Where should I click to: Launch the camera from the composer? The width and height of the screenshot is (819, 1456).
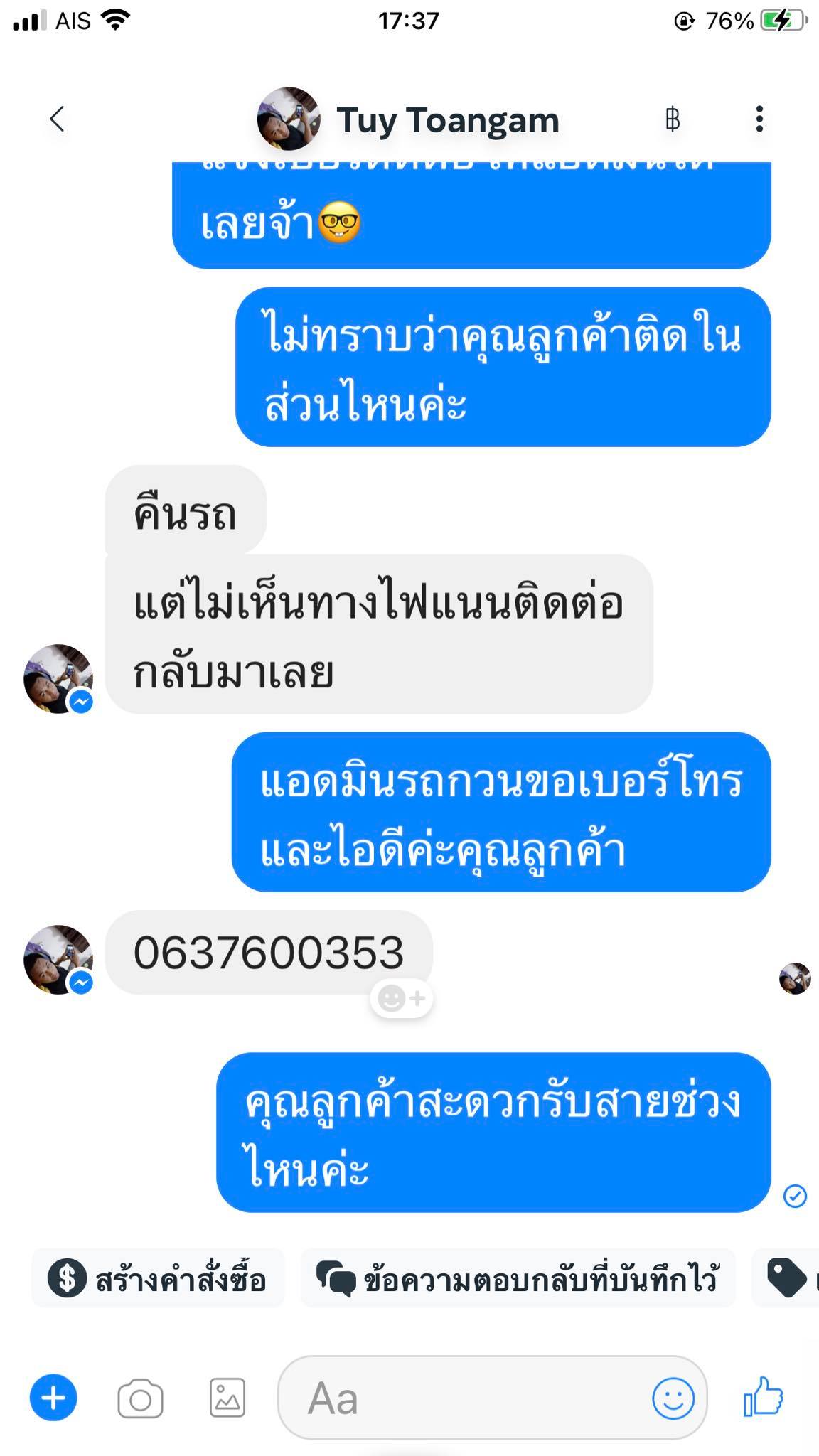[x=140, y=1398]
